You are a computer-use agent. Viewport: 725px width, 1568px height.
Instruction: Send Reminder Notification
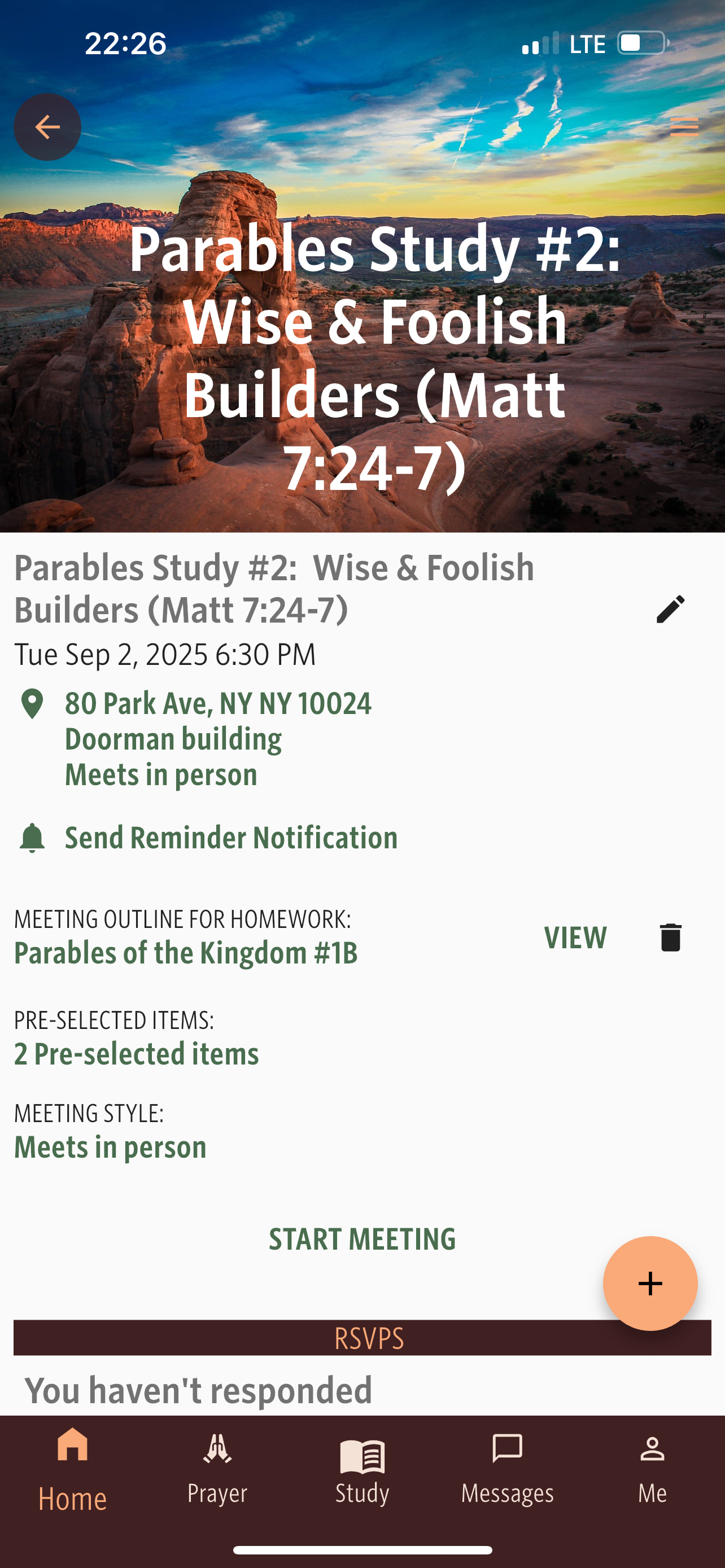pos(231,838)
